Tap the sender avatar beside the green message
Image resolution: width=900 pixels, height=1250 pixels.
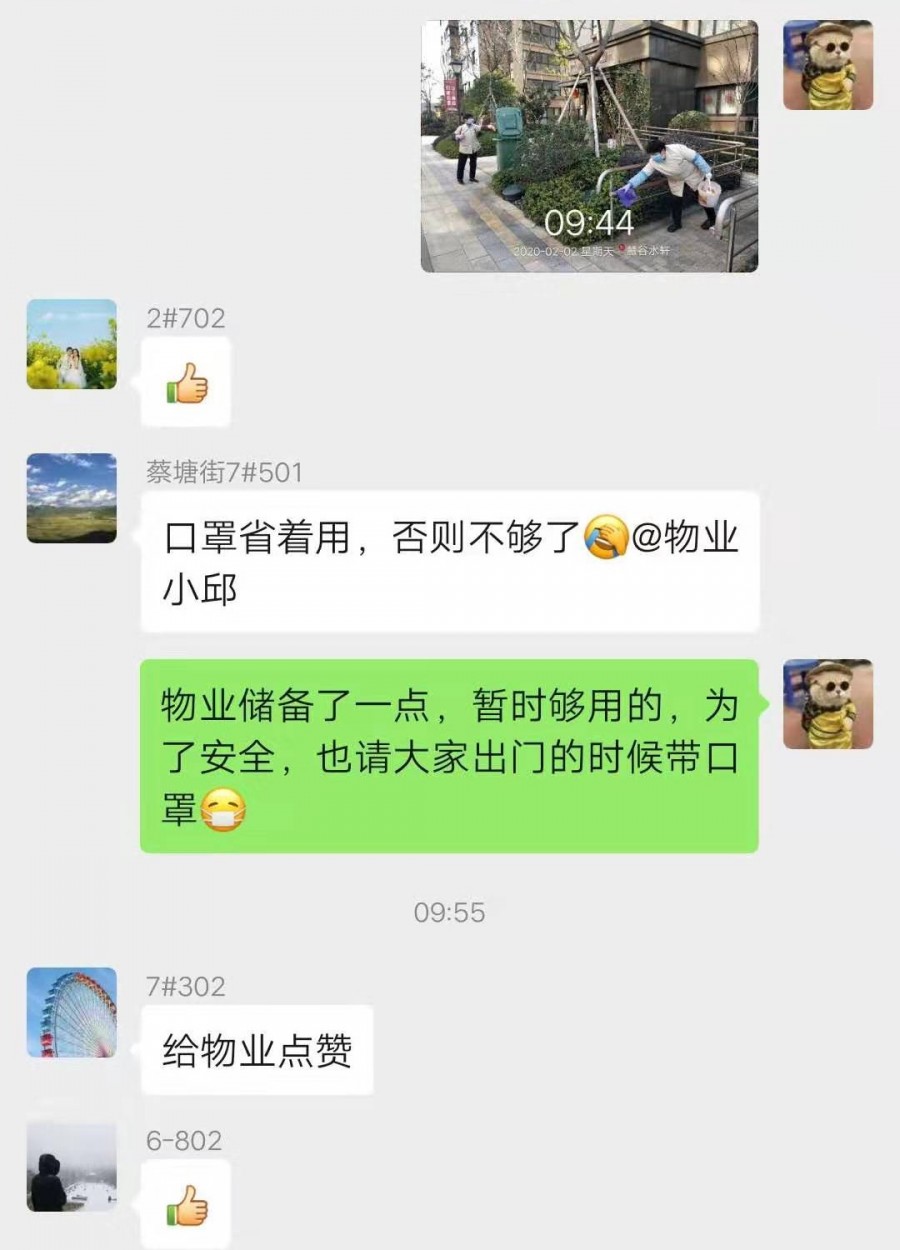[827, 704]
